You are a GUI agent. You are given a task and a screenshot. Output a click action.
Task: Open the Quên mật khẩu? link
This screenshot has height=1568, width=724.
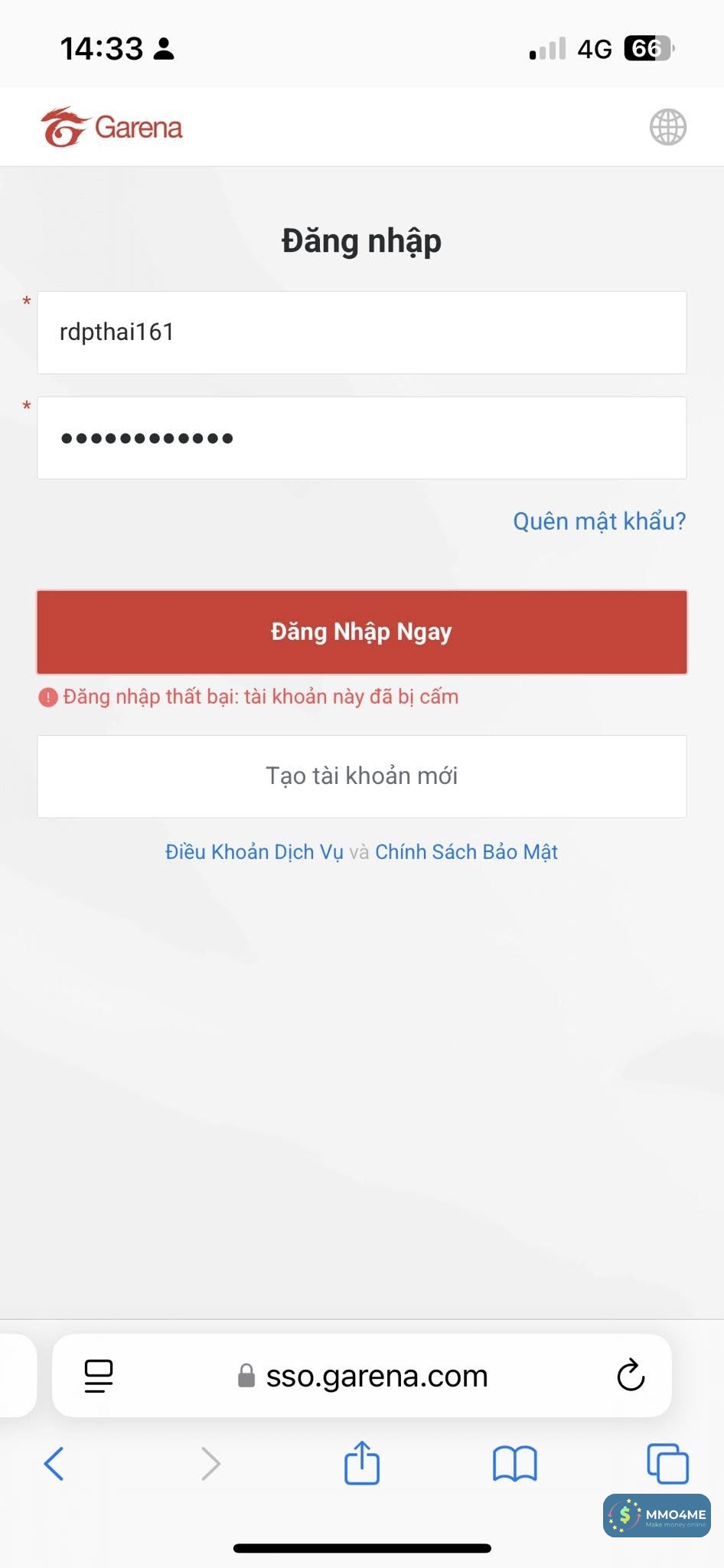click(598, 521)
